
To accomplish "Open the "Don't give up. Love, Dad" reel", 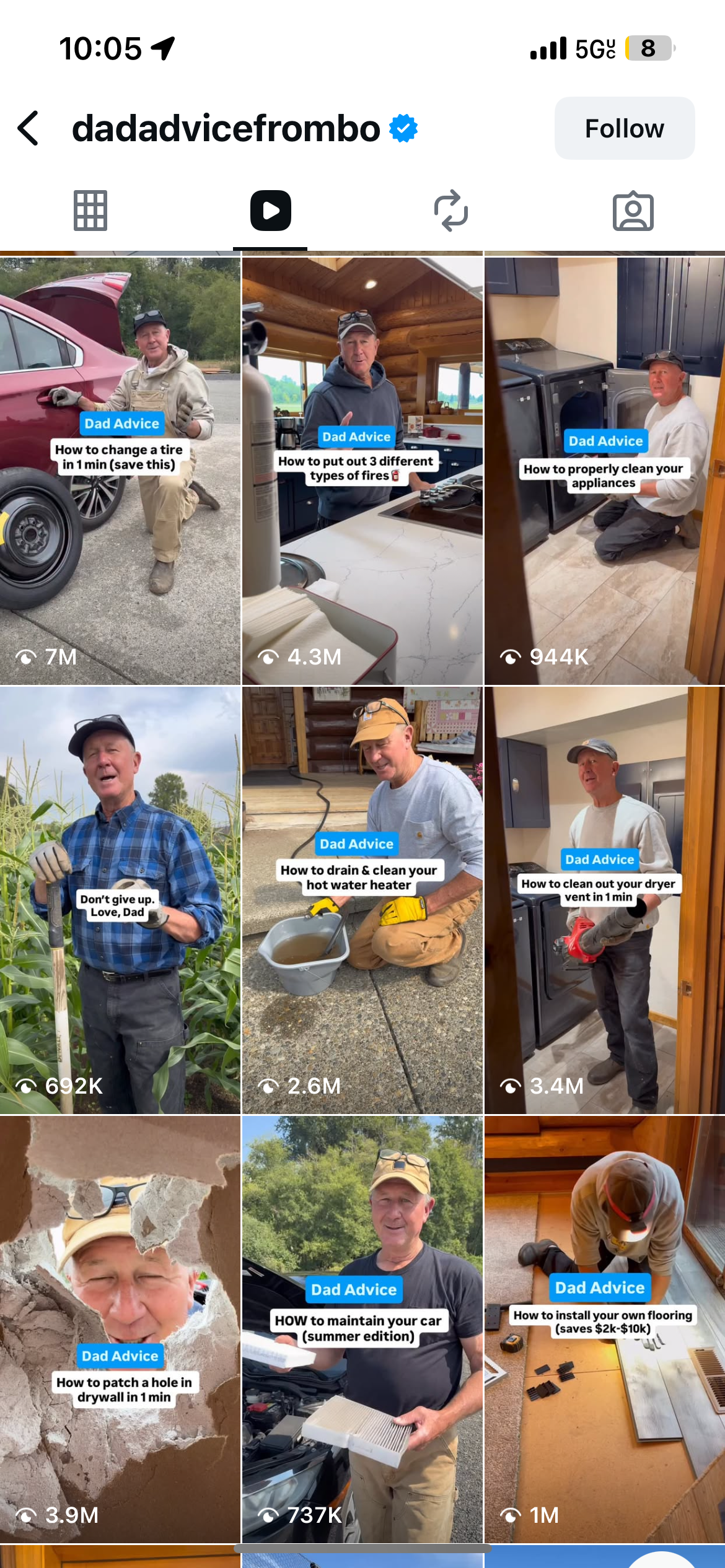I will click(120, 900).
